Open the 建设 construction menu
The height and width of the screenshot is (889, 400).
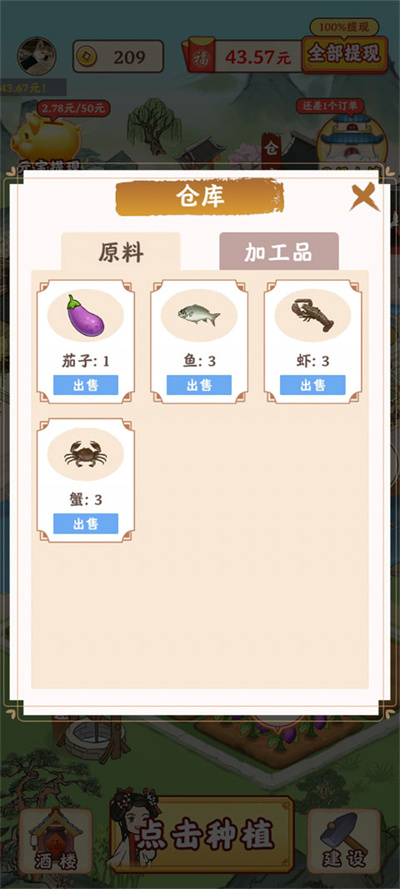click(x=344, y=841)
